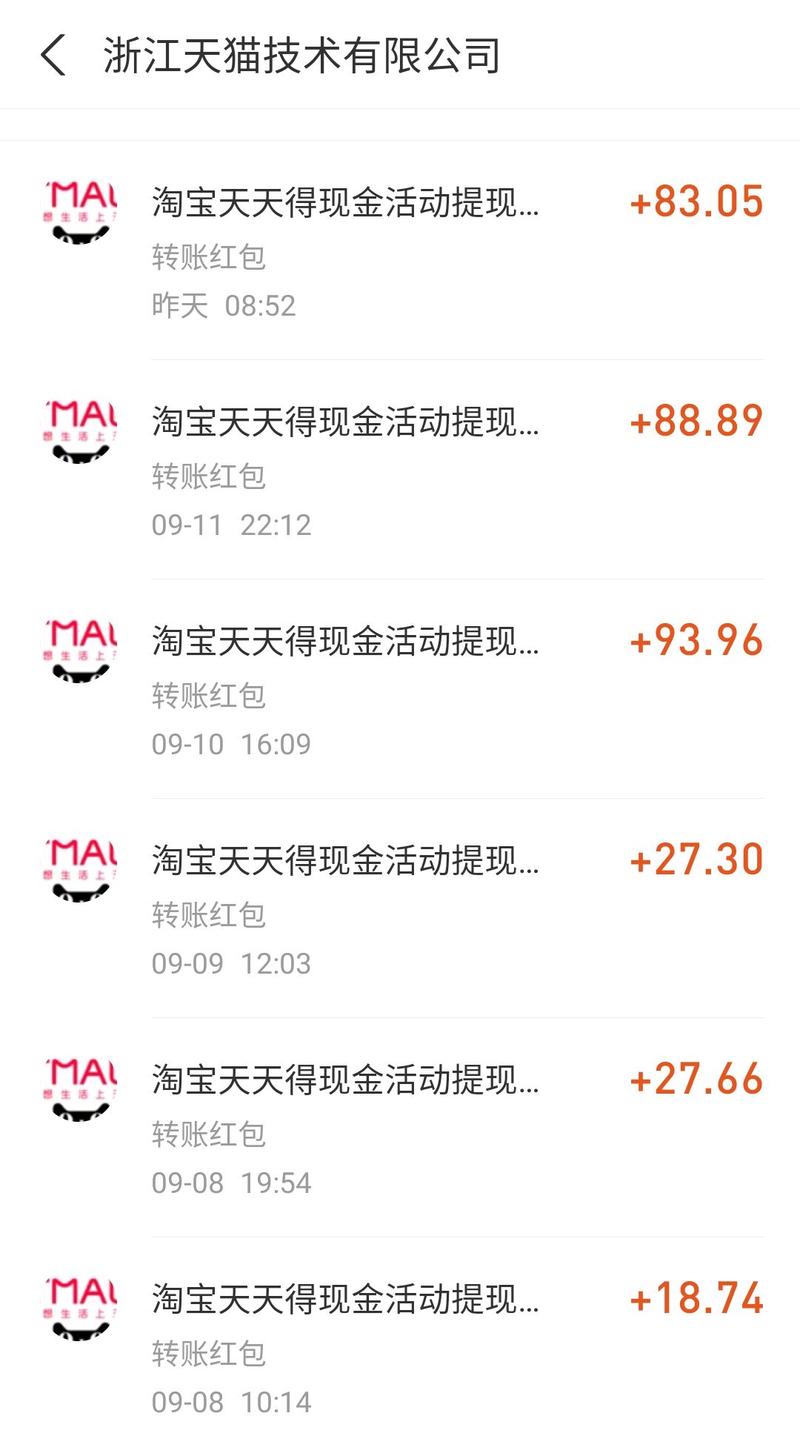View the +93.96 transfer from 09-10
The image size is (800, 1436).
point(400,689)
